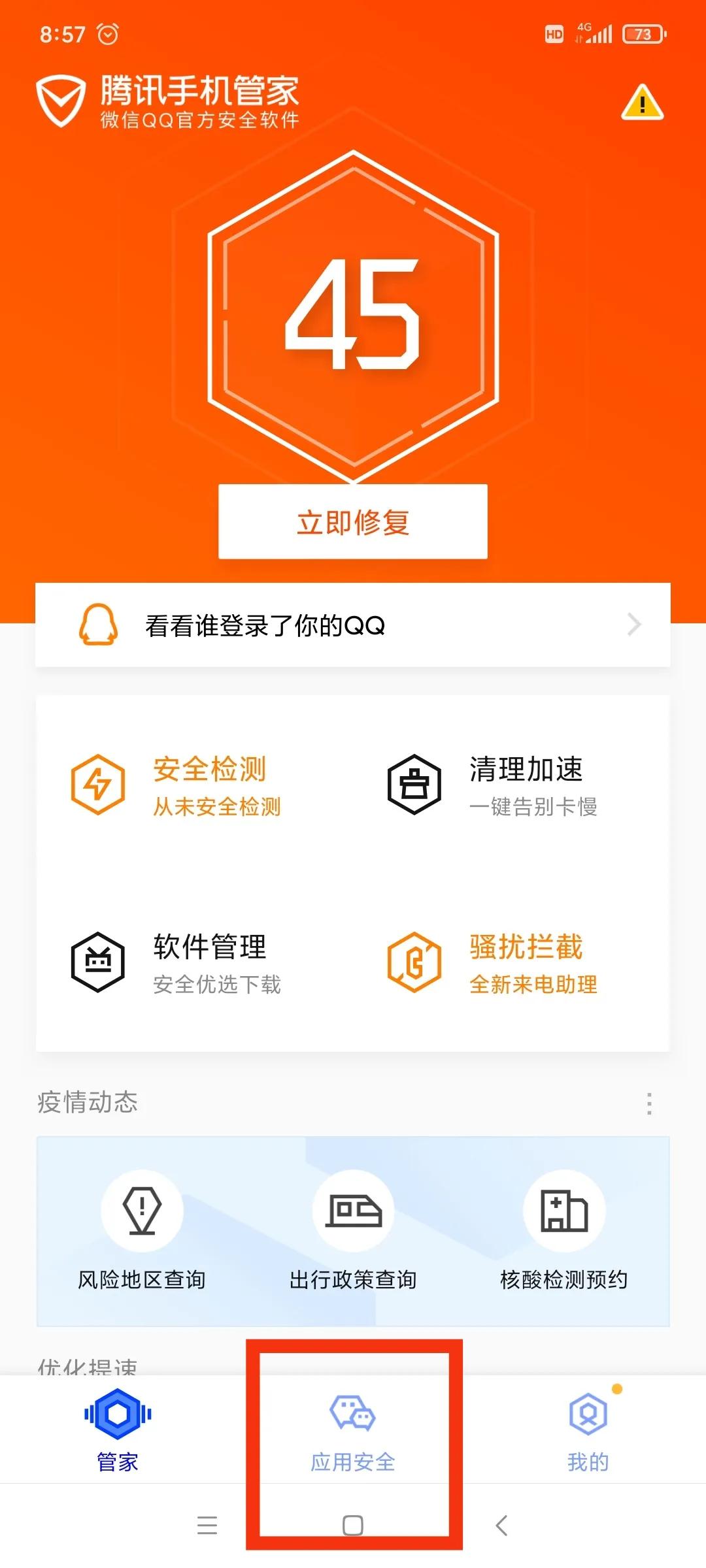This screenshot has height=1568, width=706.
Task: Open the system recent apps menu
Action: (x=207, y=1526)
